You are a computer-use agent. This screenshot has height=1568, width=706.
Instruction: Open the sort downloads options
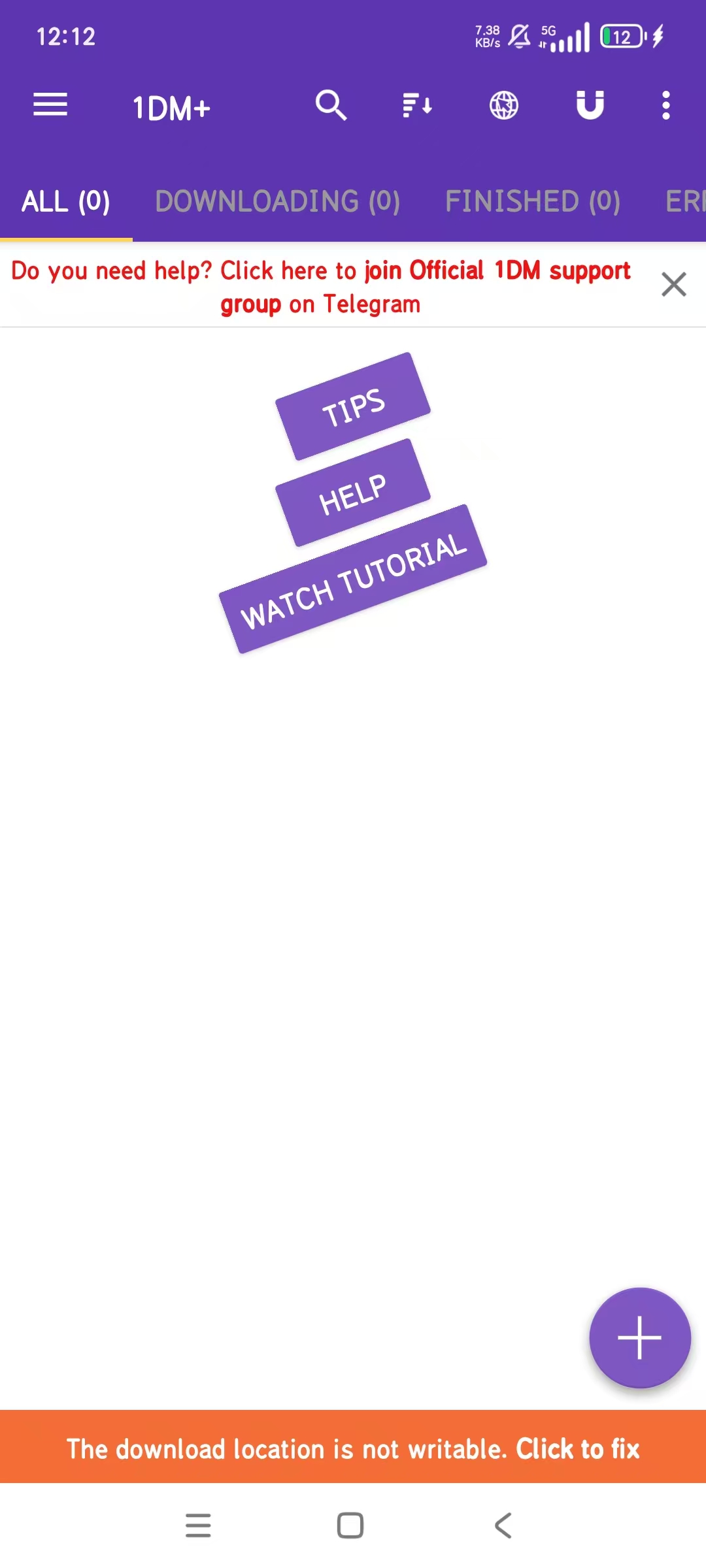[x=417, y=105]
